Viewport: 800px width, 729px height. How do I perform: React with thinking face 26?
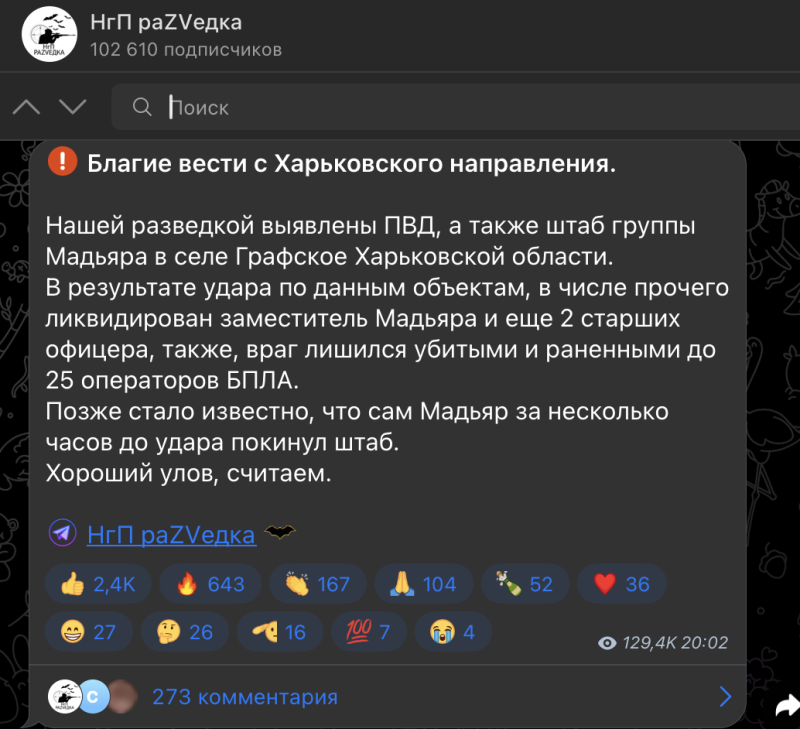[185, 632]
